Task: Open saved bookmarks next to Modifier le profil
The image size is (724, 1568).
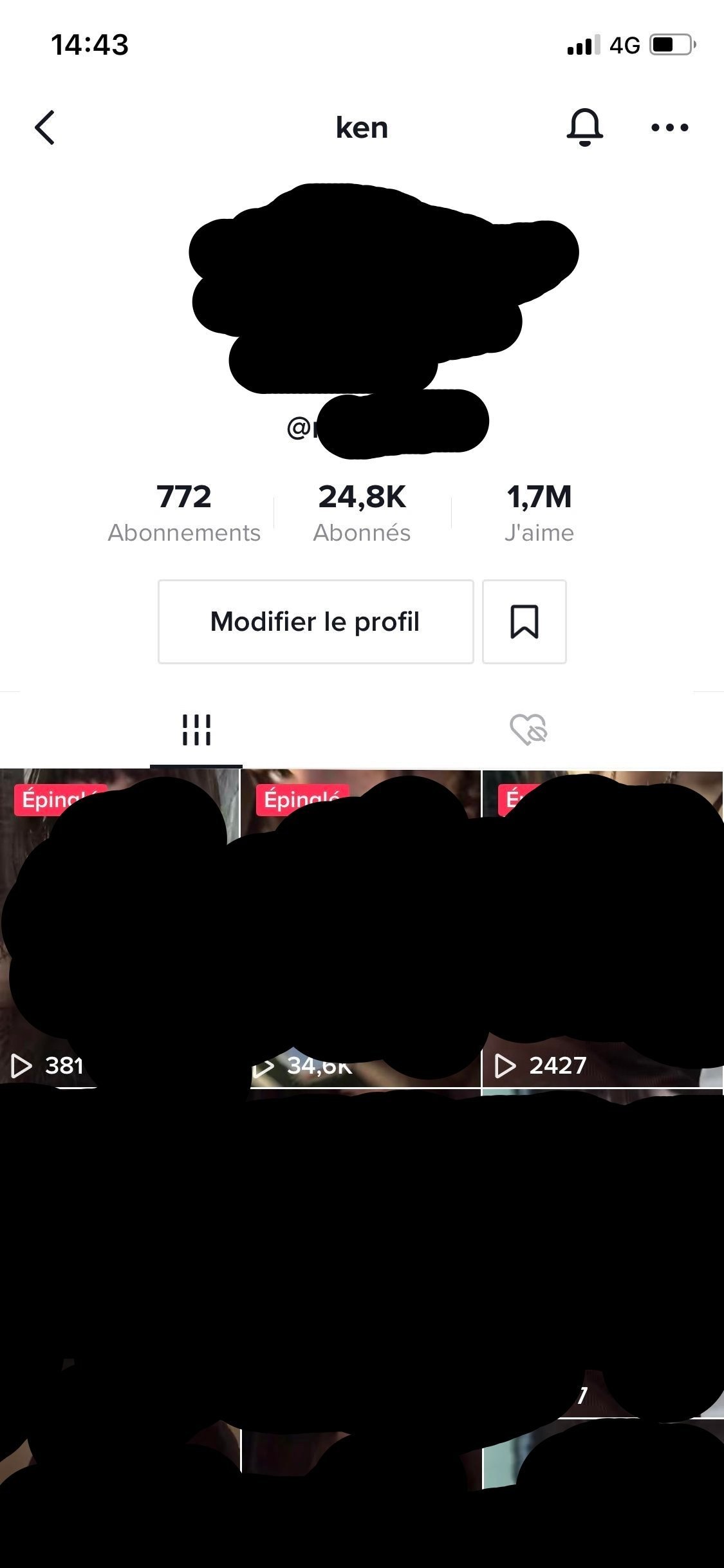Action: tap(524, 622)
